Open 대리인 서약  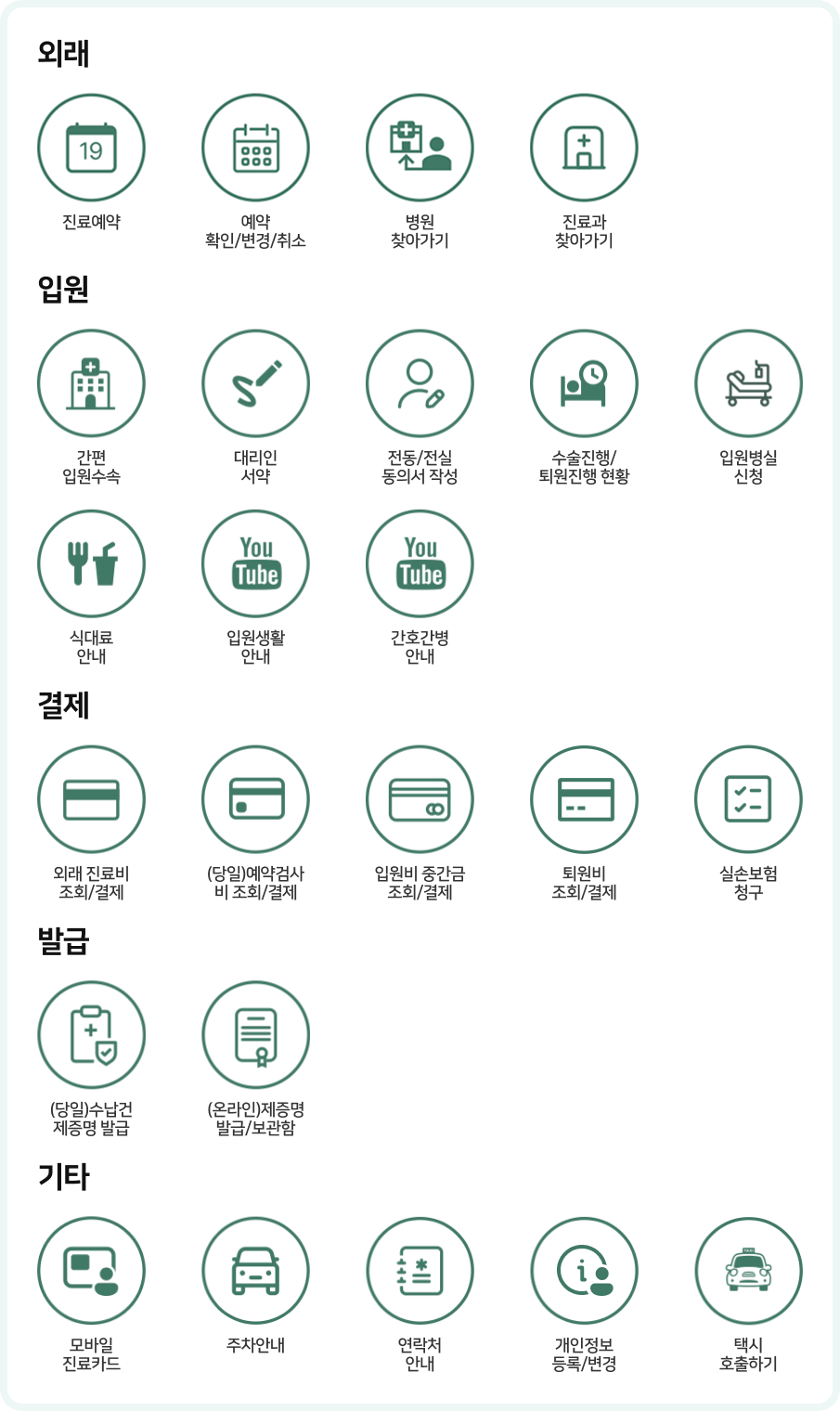tap(255, 384)
